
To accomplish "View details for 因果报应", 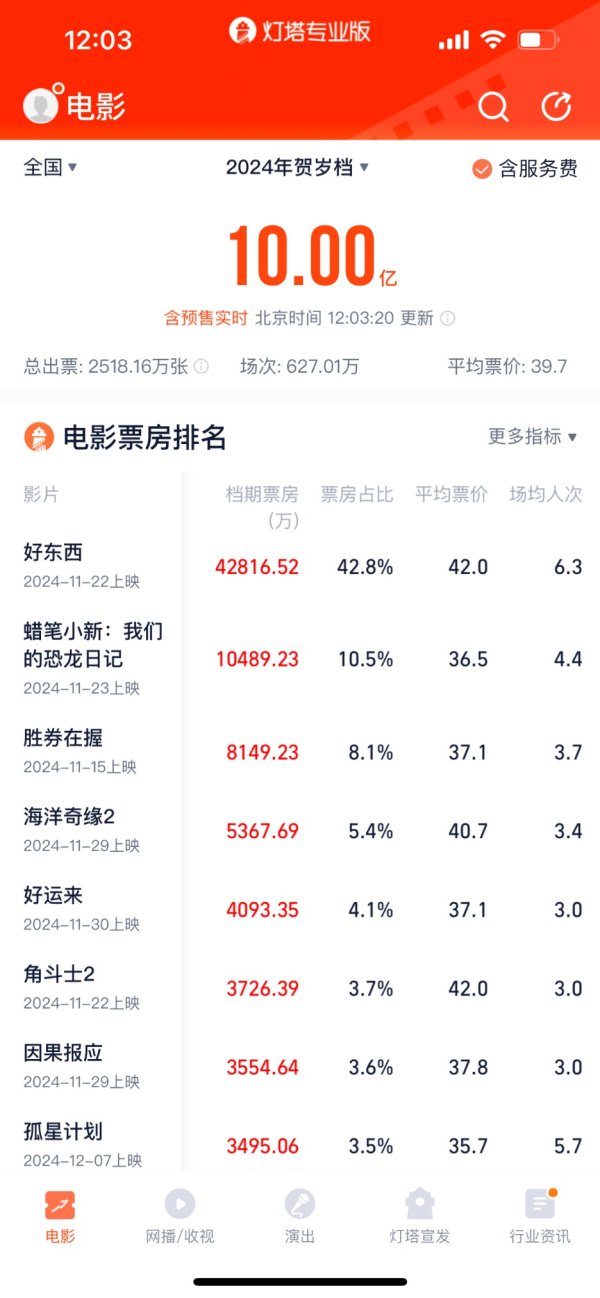I will (300, 1067).
